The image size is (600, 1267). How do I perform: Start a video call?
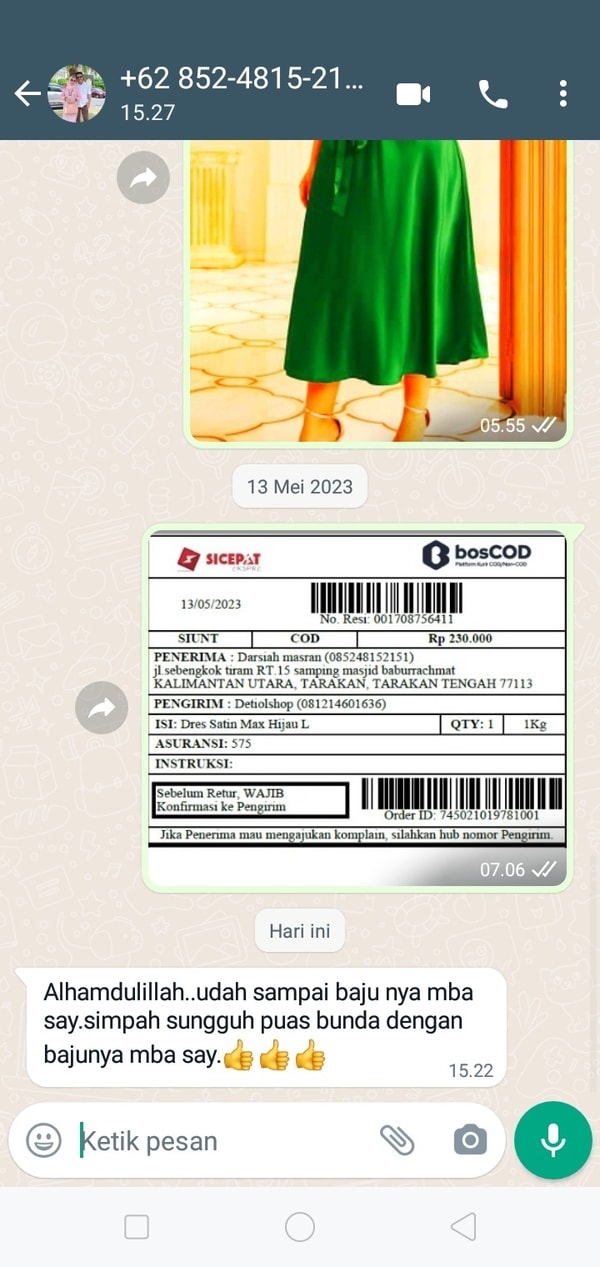(413, 94)
